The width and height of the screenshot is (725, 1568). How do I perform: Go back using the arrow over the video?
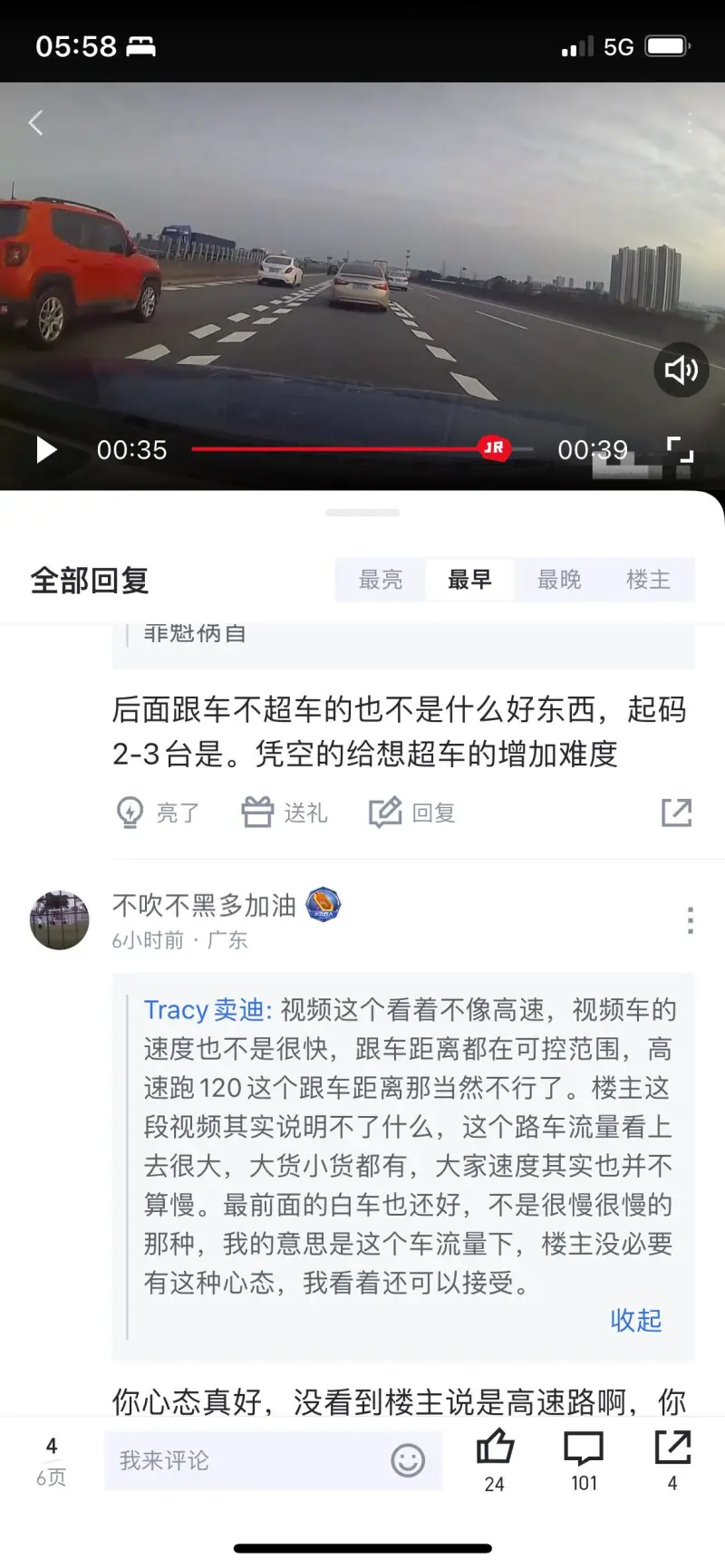coord(36,123)
